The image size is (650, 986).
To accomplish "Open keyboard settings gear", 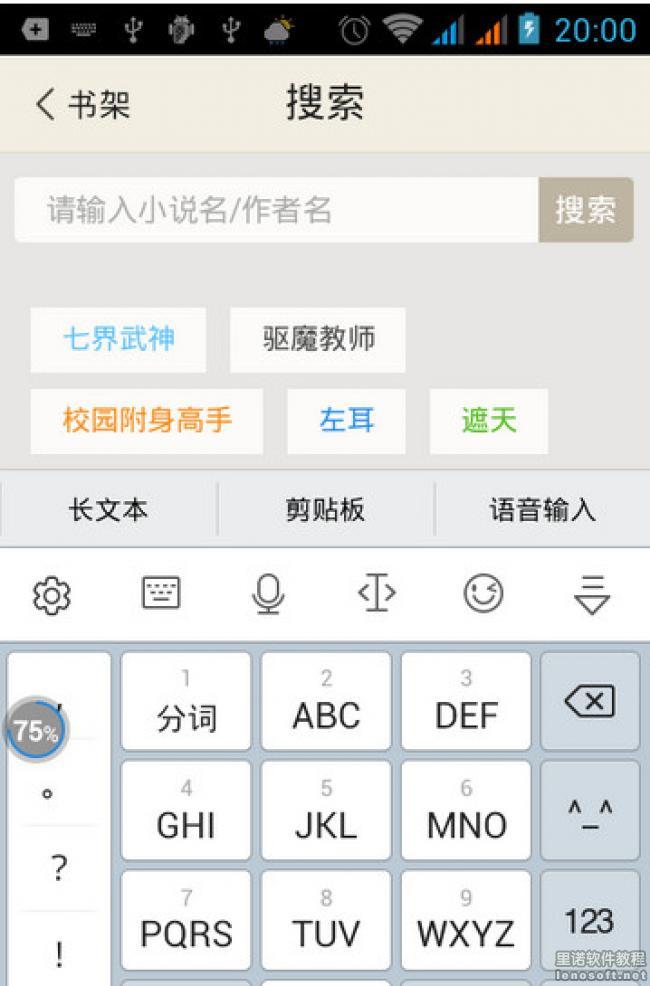I will (52, 595).
